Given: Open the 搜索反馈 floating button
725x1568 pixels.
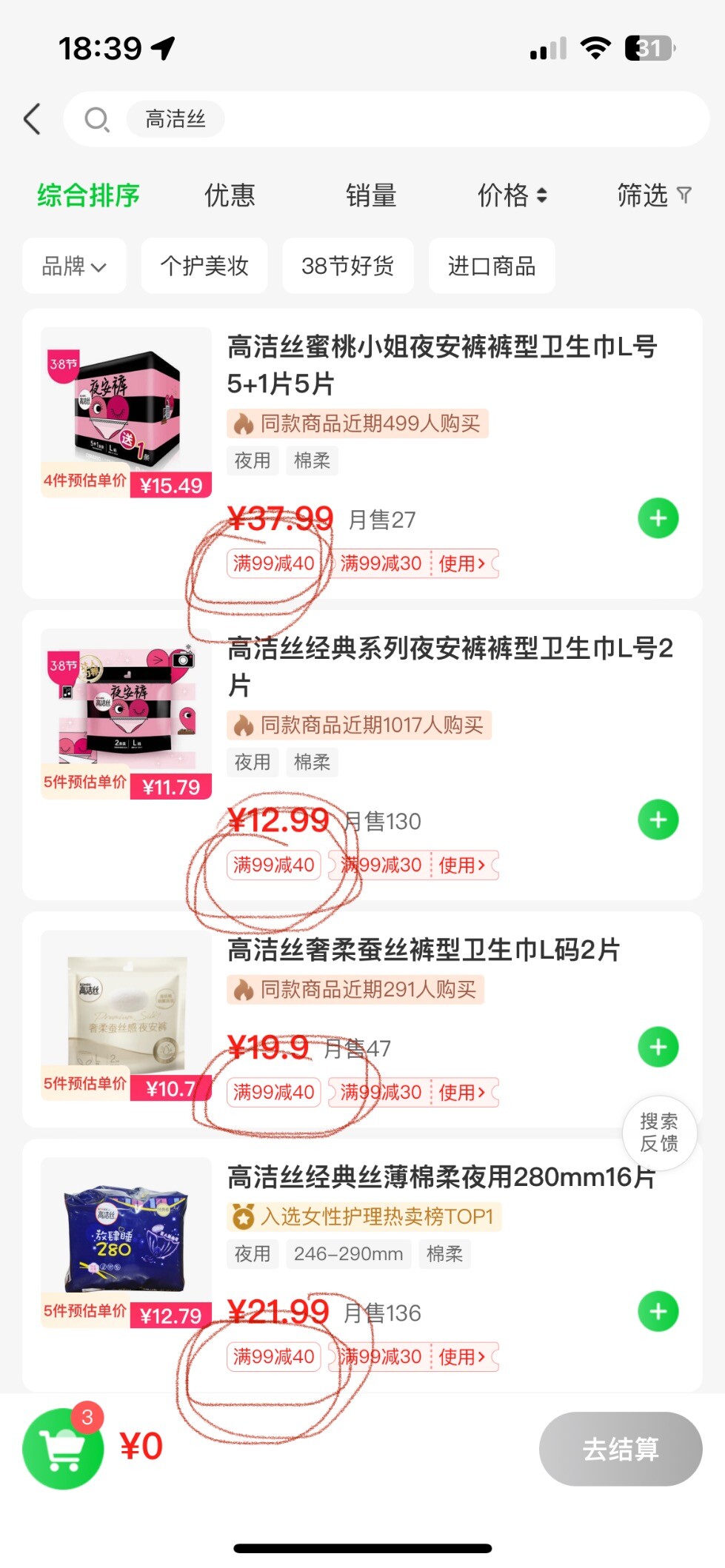Looking at the screenshot, I should pyautogui.click(x=659, y=1132).
